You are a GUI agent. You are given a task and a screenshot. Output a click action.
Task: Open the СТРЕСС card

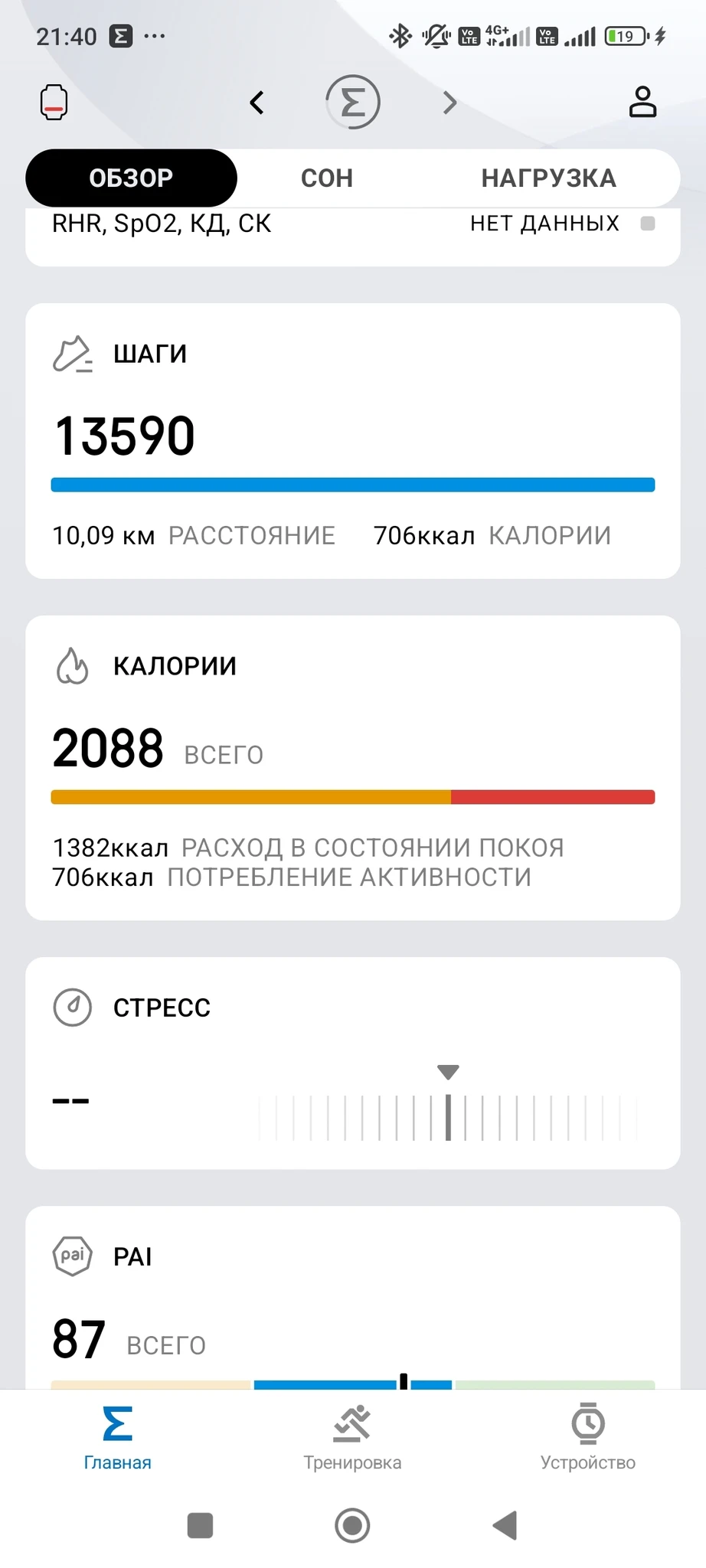coord(352,1063)
